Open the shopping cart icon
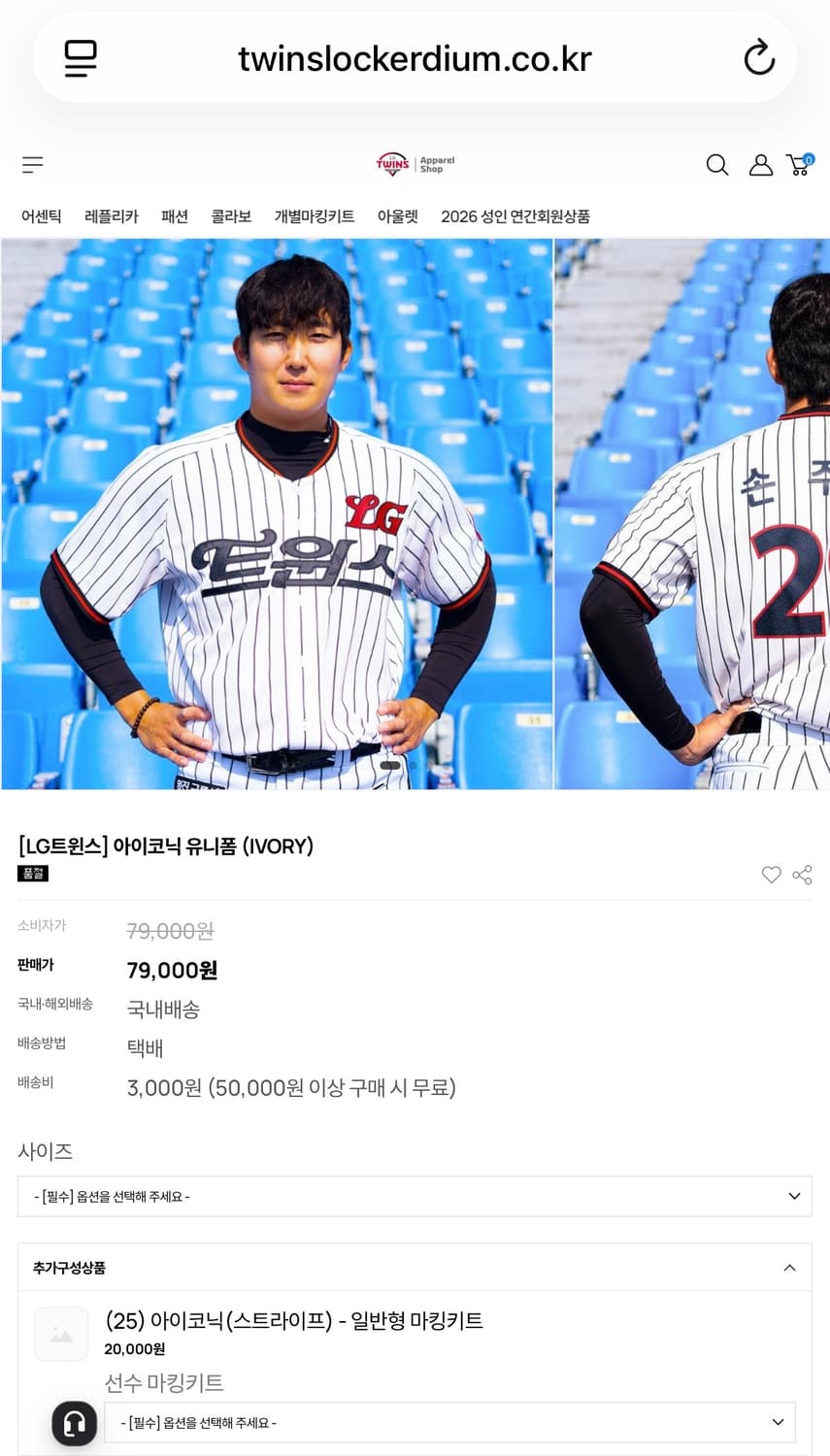The width and height of the screenshot is (830, 1456). click(x=798, y=166)
